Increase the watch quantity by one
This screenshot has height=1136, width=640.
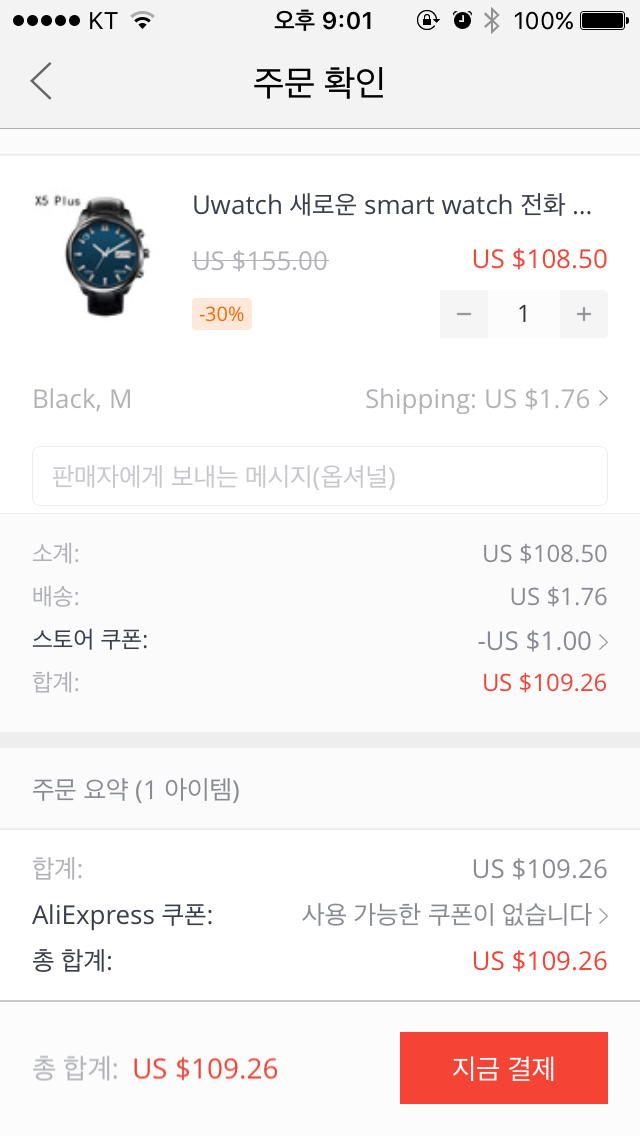pos(584,314)
